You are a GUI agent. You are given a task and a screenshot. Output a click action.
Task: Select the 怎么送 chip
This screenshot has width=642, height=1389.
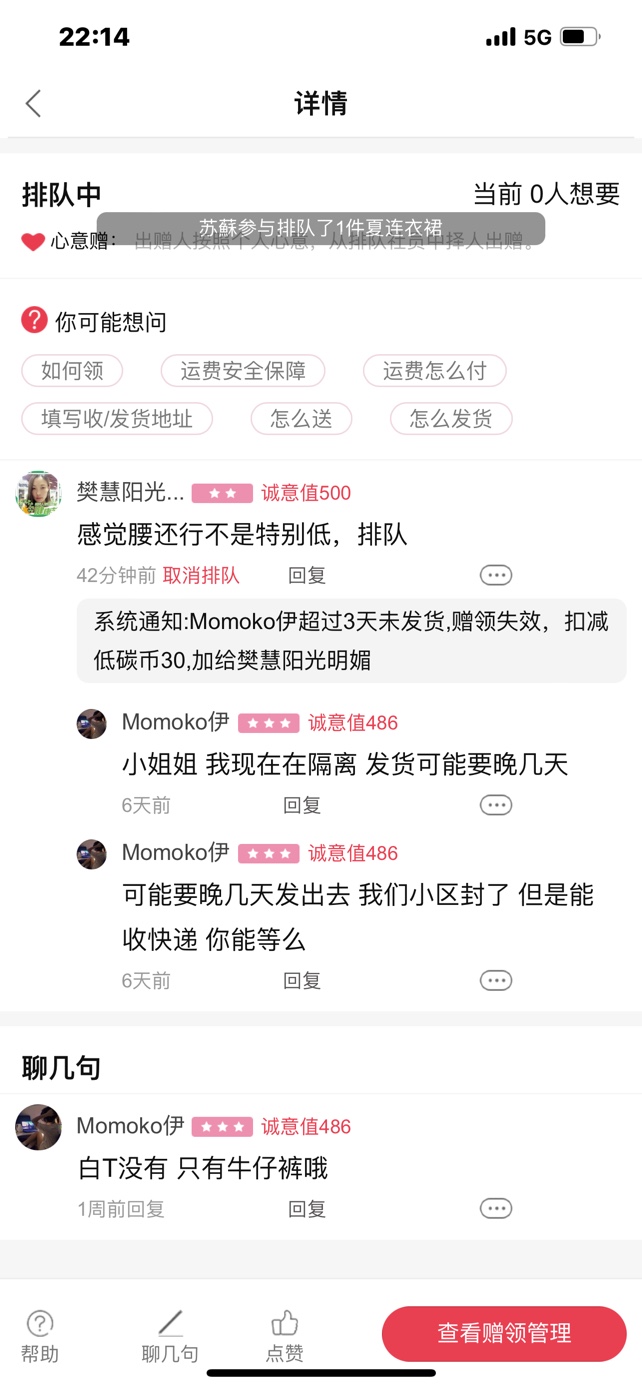coord(301,419)
